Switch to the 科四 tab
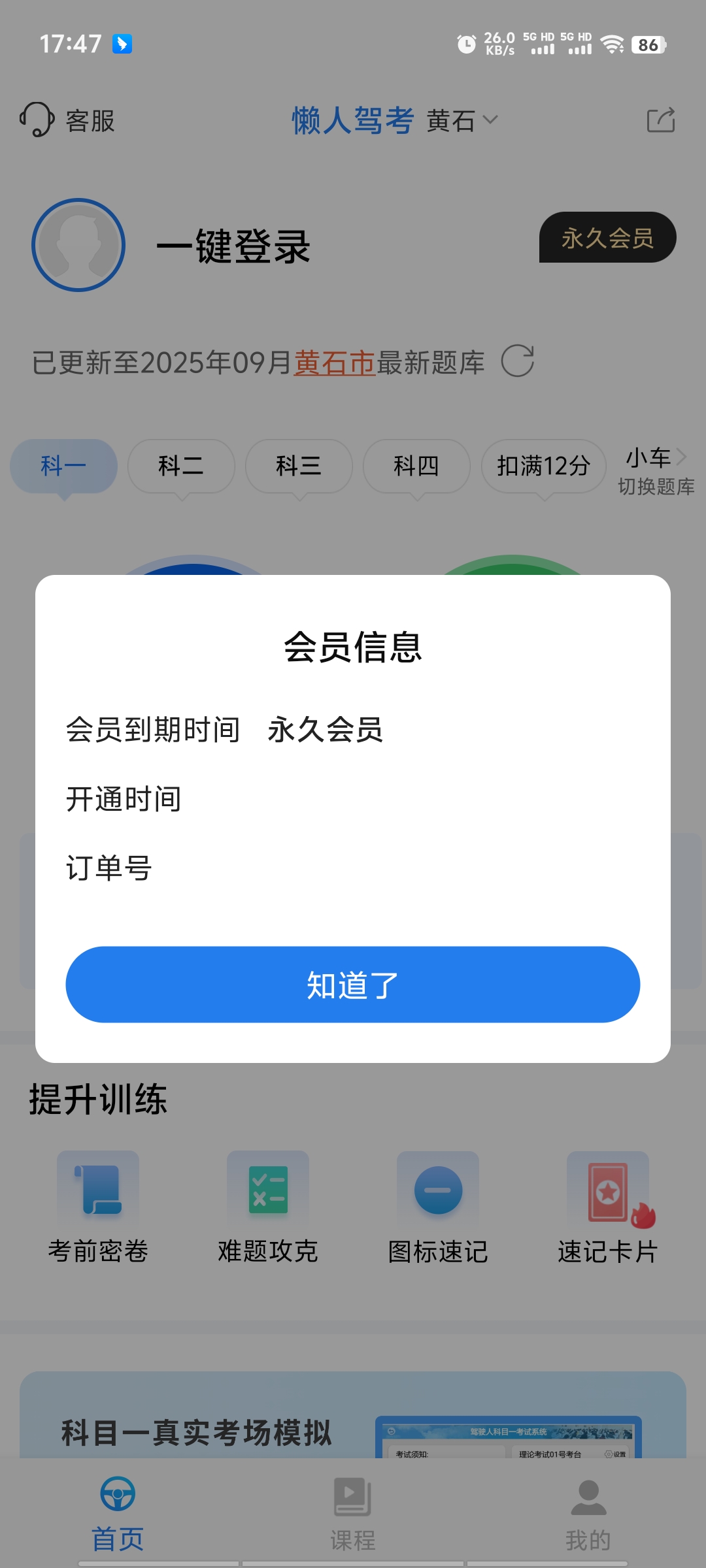Viewport: 706px width, 1568px height. click(416, 466)
